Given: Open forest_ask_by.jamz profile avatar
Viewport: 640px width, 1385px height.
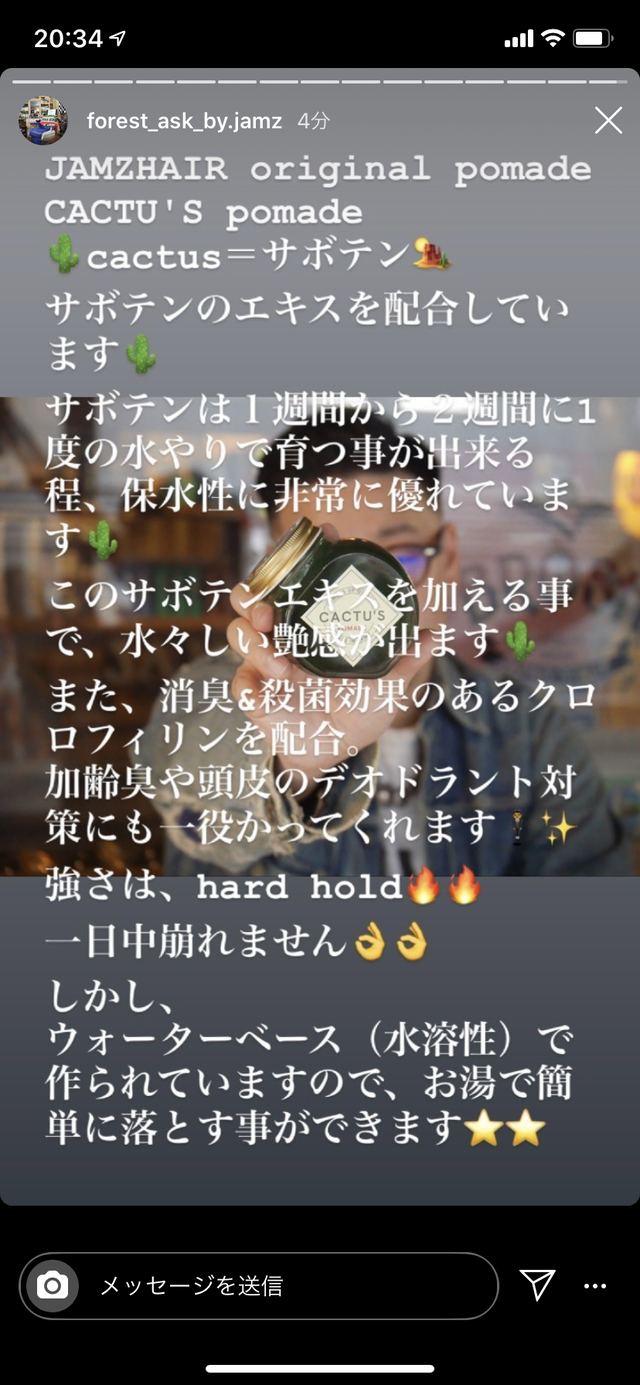Looking at the screenshot, I should [x=44, y=122].
